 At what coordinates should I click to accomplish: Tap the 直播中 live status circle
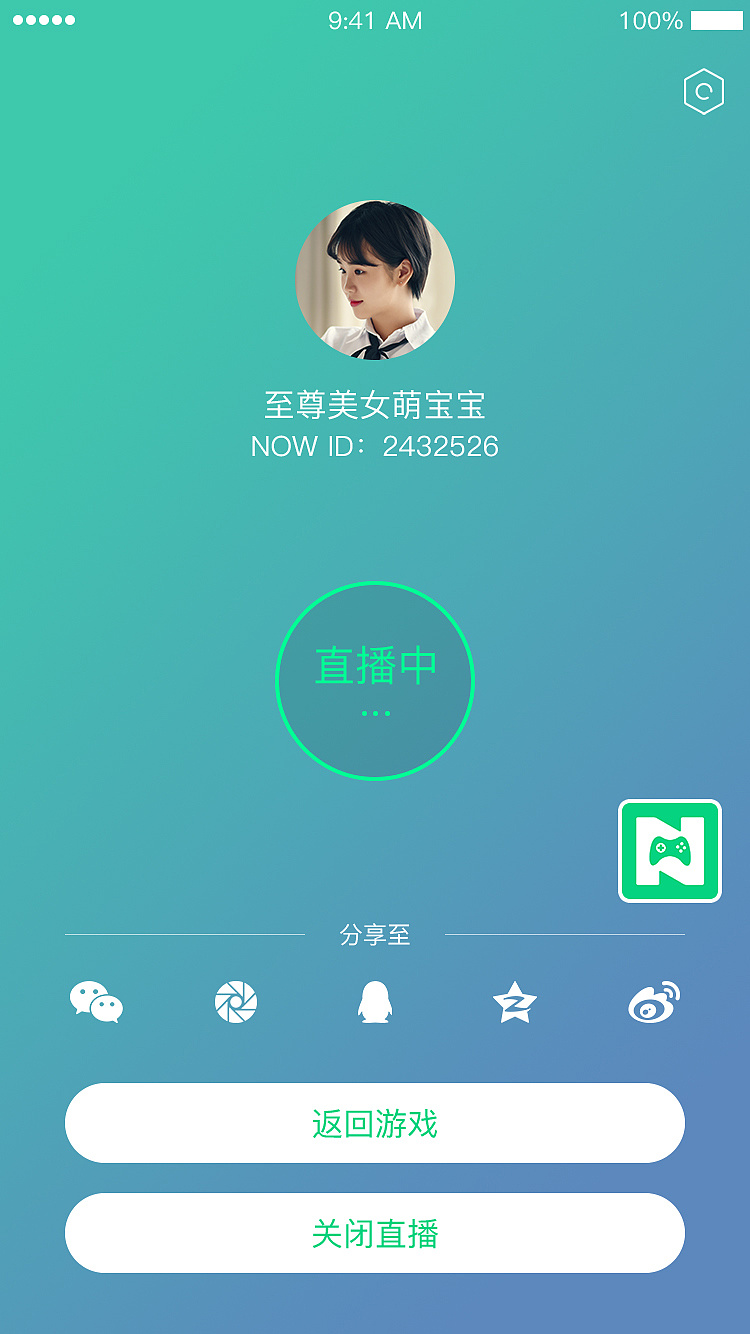pos(375,681)
